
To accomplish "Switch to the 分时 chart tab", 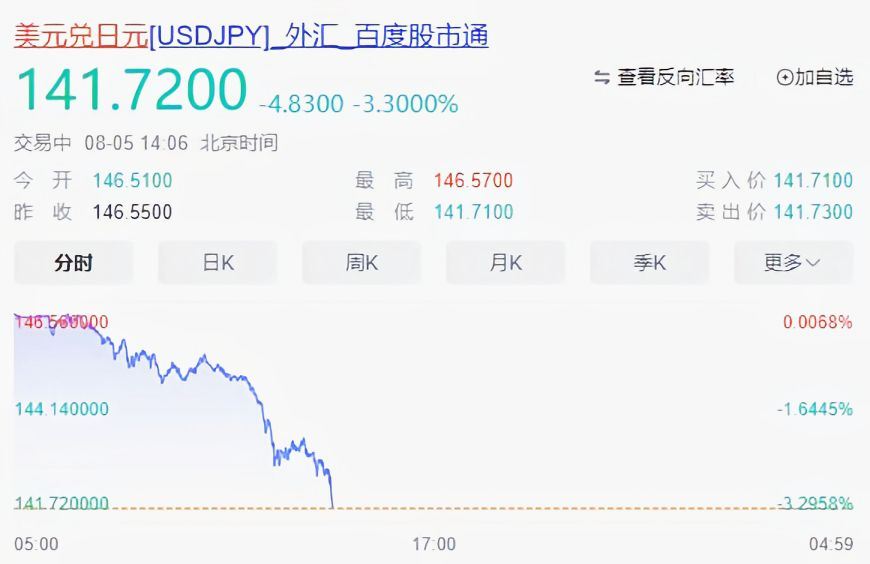I will coord(73,263).
